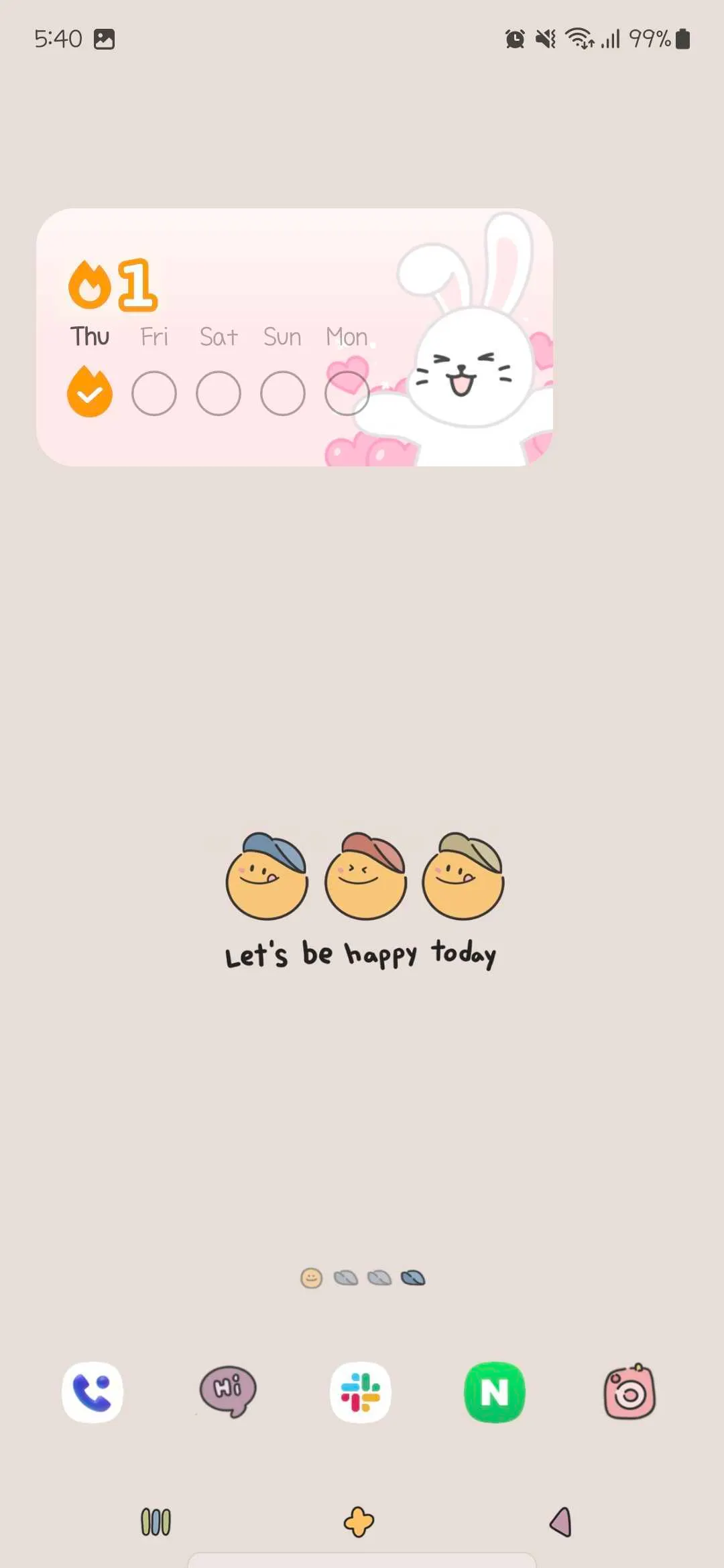
Task: Go back using the triangle button
Action: tap(561, 1522)
